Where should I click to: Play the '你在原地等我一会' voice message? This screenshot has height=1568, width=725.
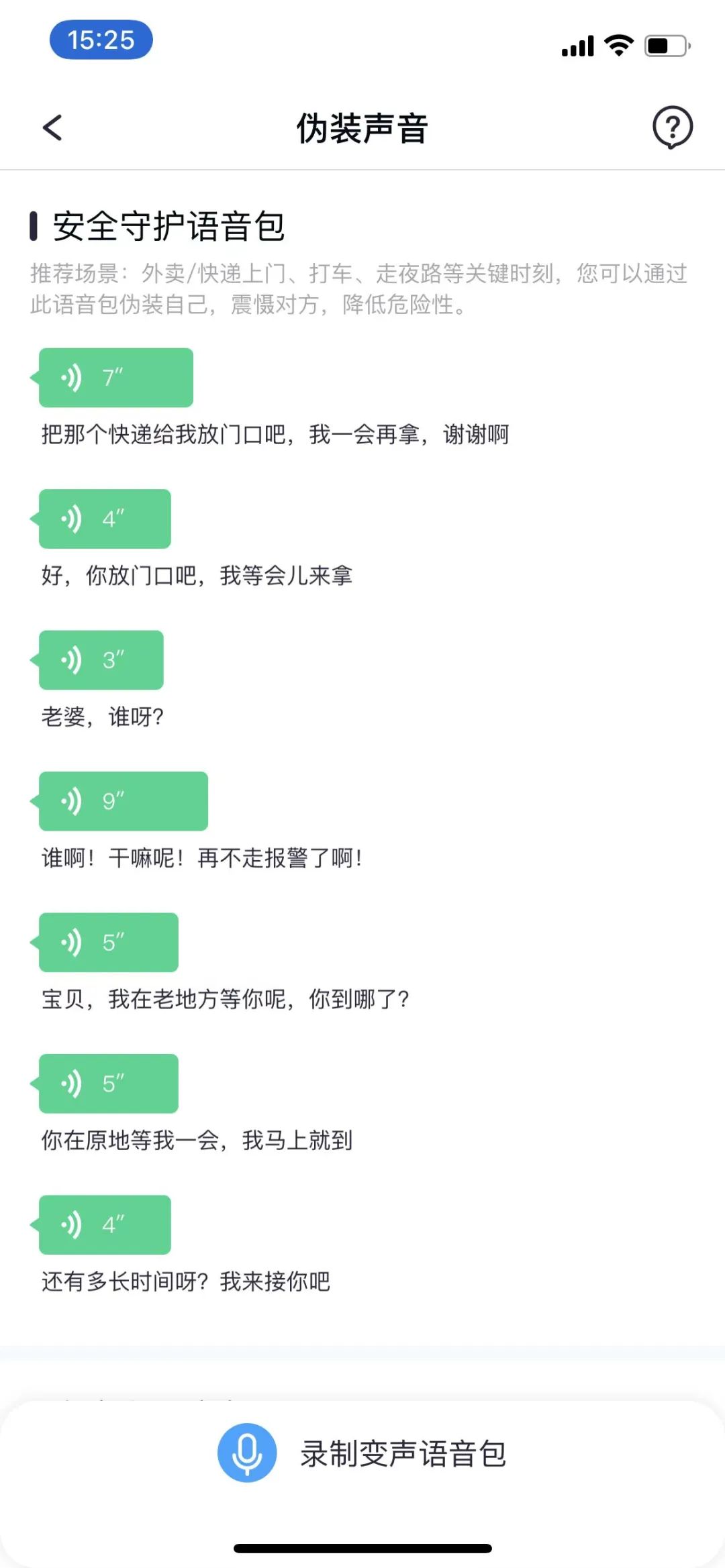[107, 1083]
